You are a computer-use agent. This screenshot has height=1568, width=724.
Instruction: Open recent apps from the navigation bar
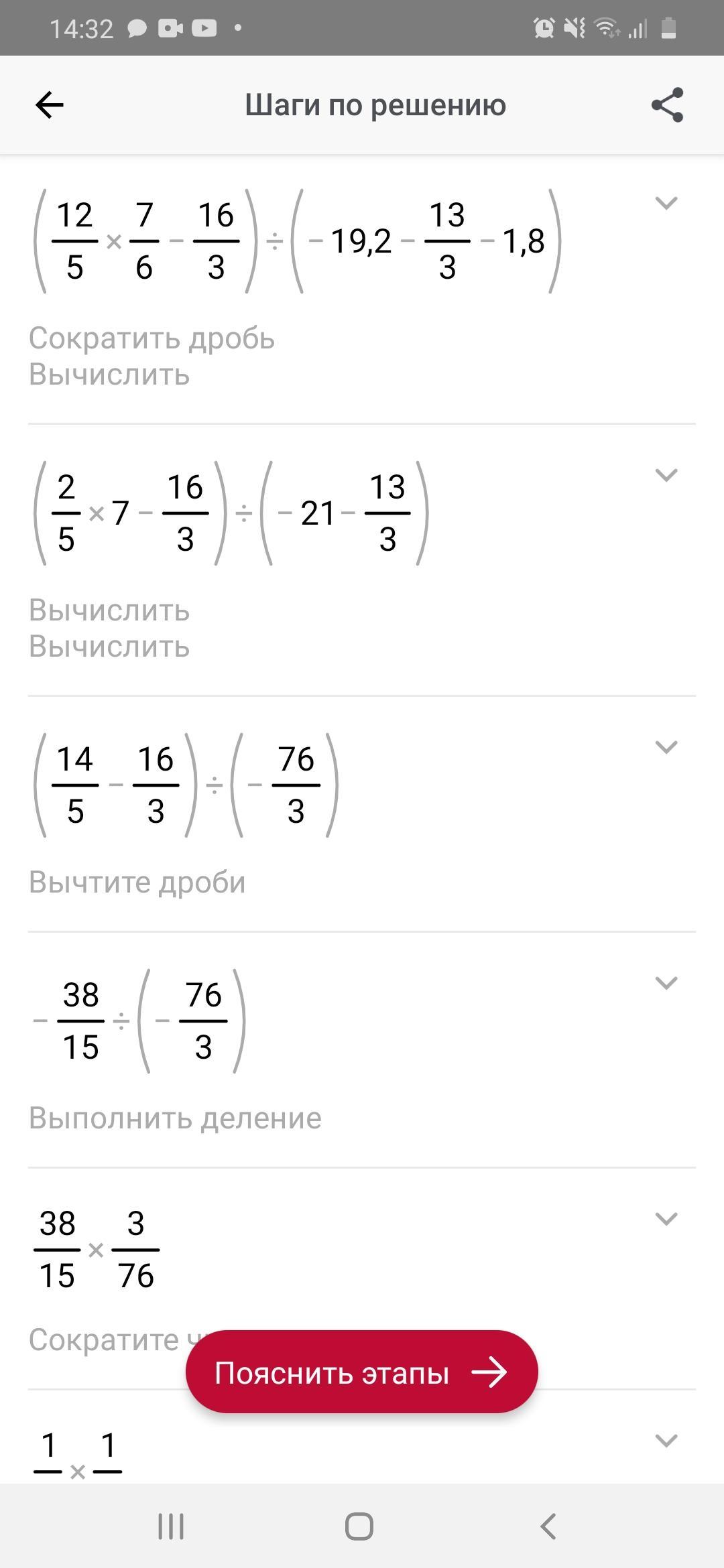[x=170, y=1527]
